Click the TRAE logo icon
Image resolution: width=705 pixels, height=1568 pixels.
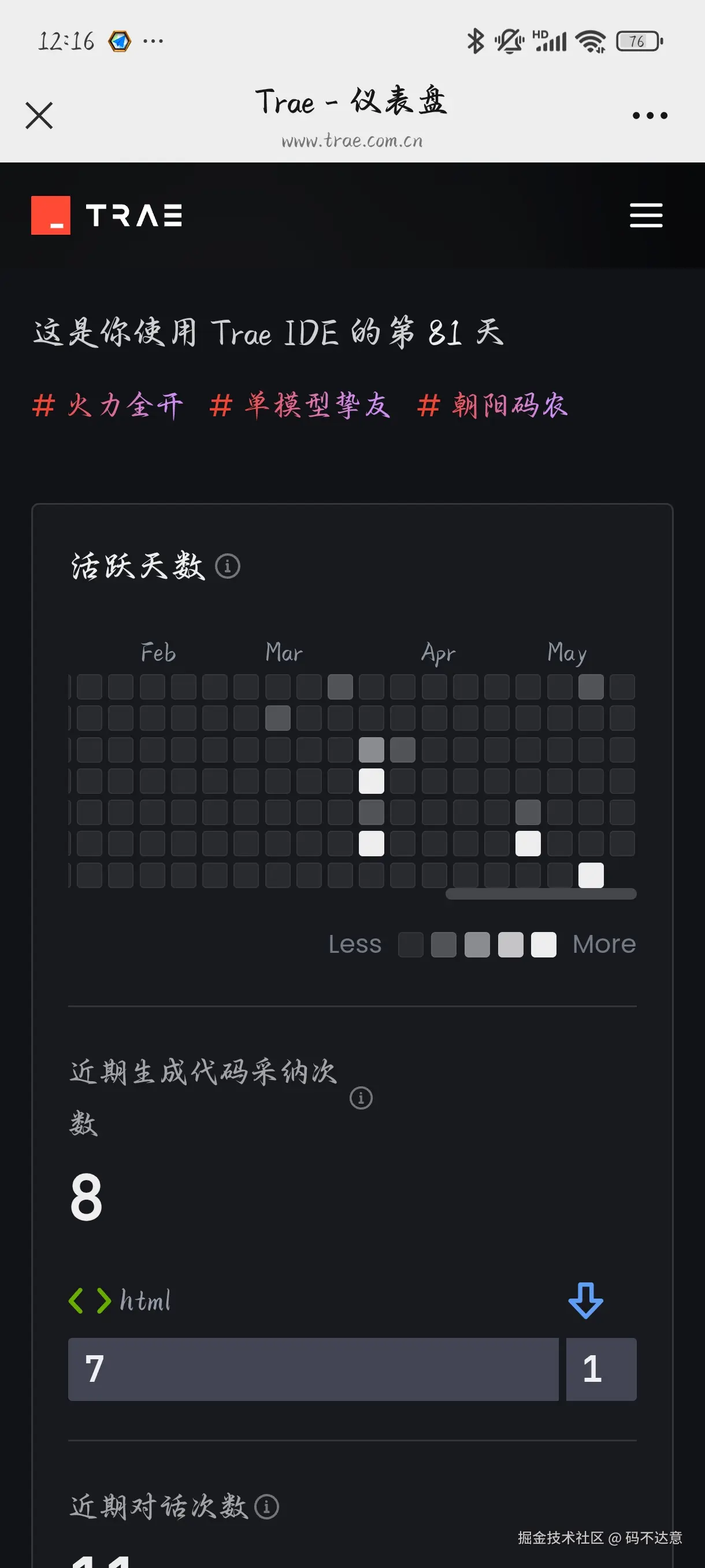[51, 215]
